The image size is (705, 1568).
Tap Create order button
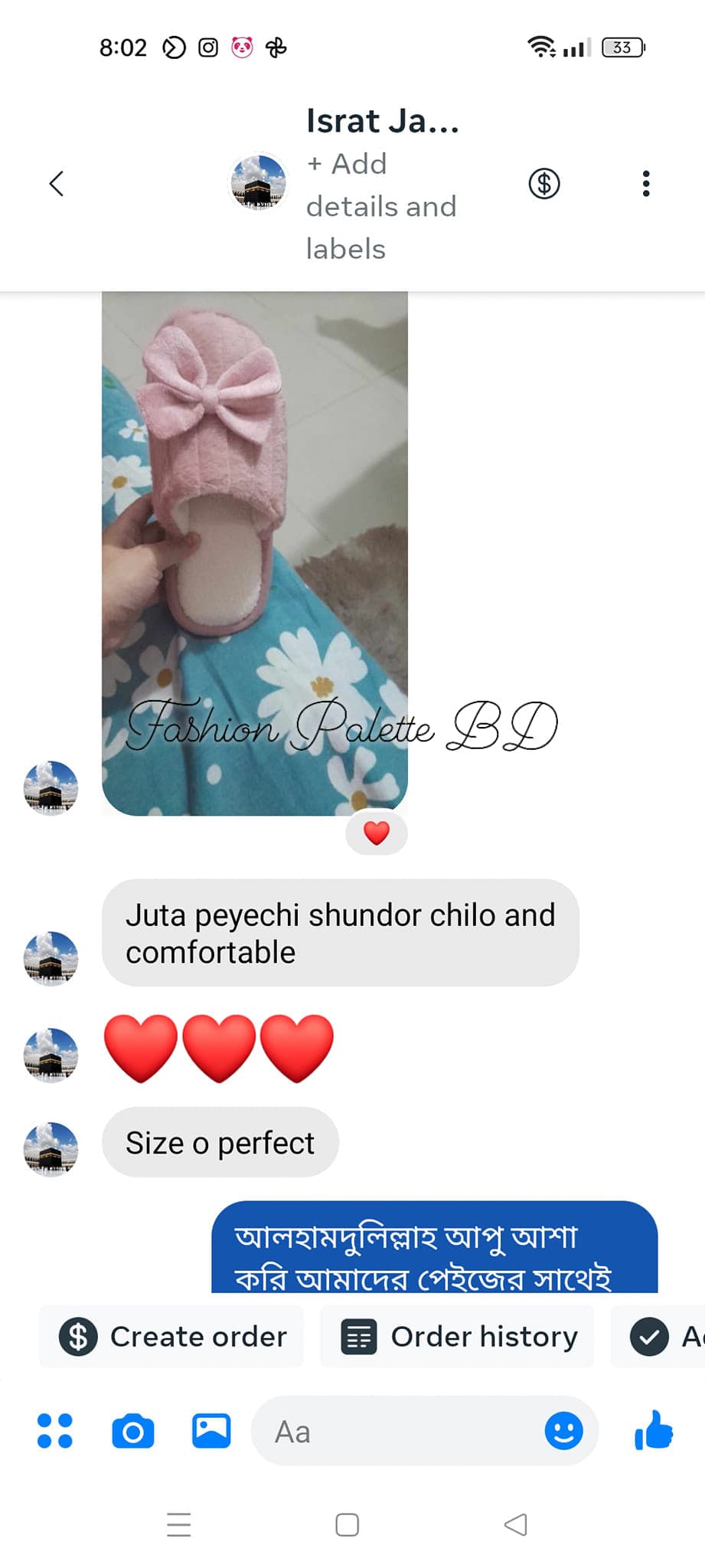tap(172, 1337)
